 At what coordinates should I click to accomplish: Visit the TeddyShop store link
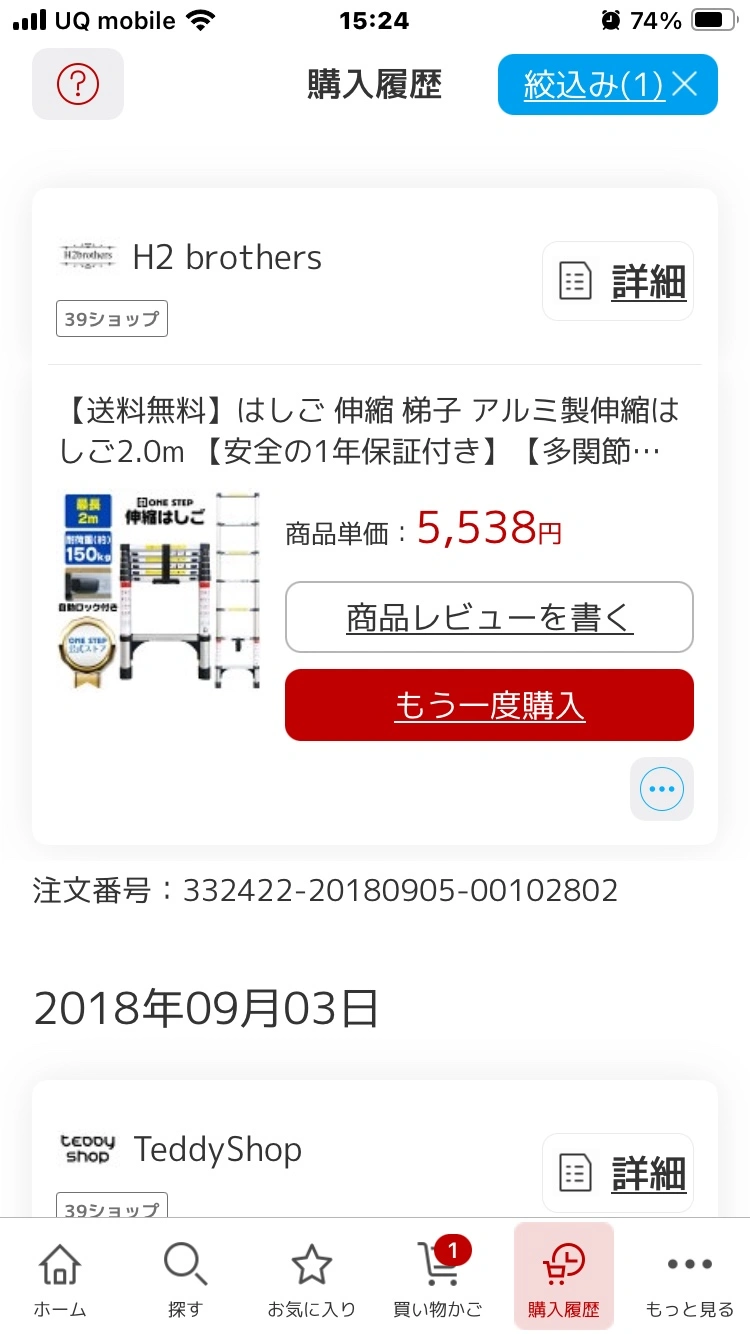(x=216, y=1150)
